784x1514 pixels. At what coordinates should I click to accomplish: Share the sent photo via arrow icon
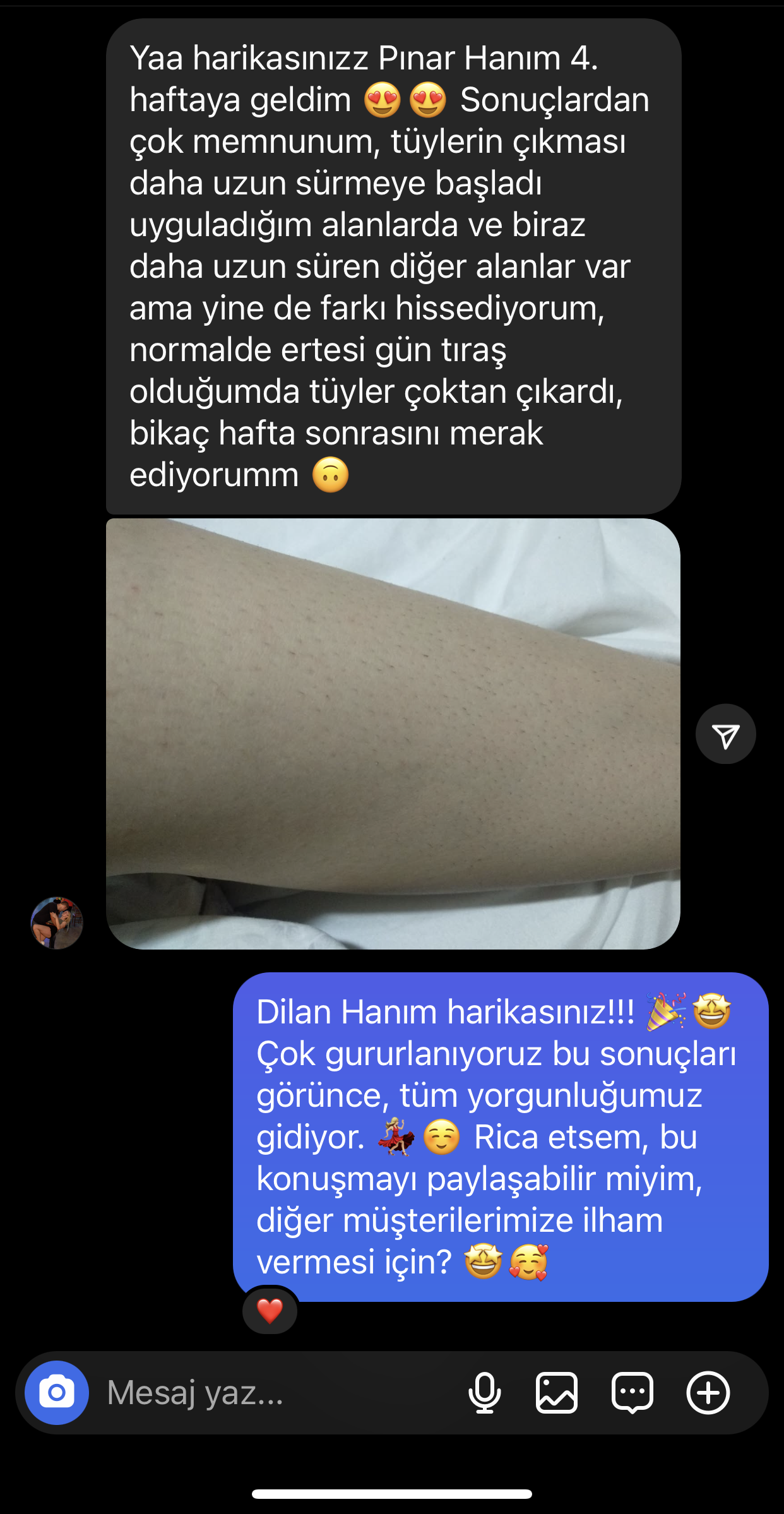tap(725, 734)
